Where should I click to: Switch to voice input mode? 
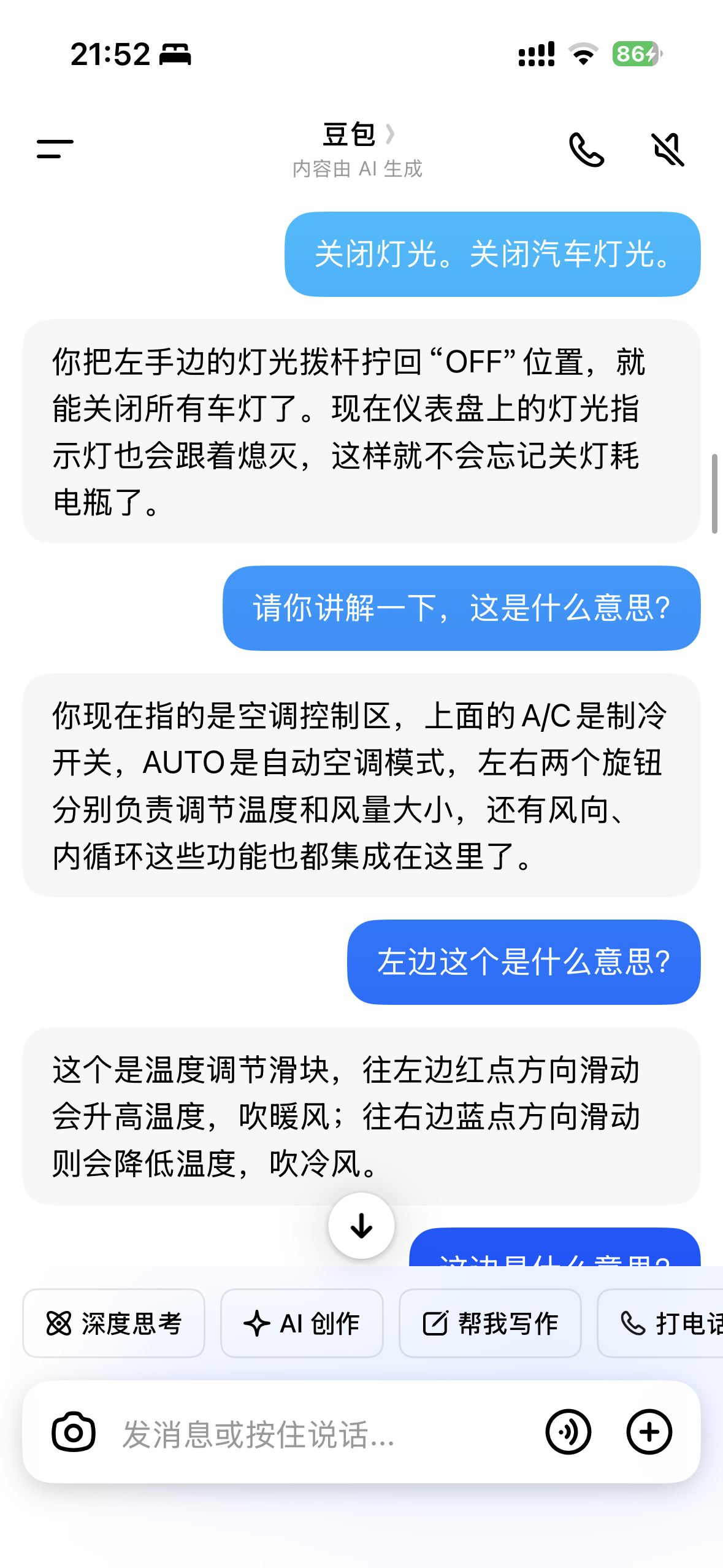568,1432
